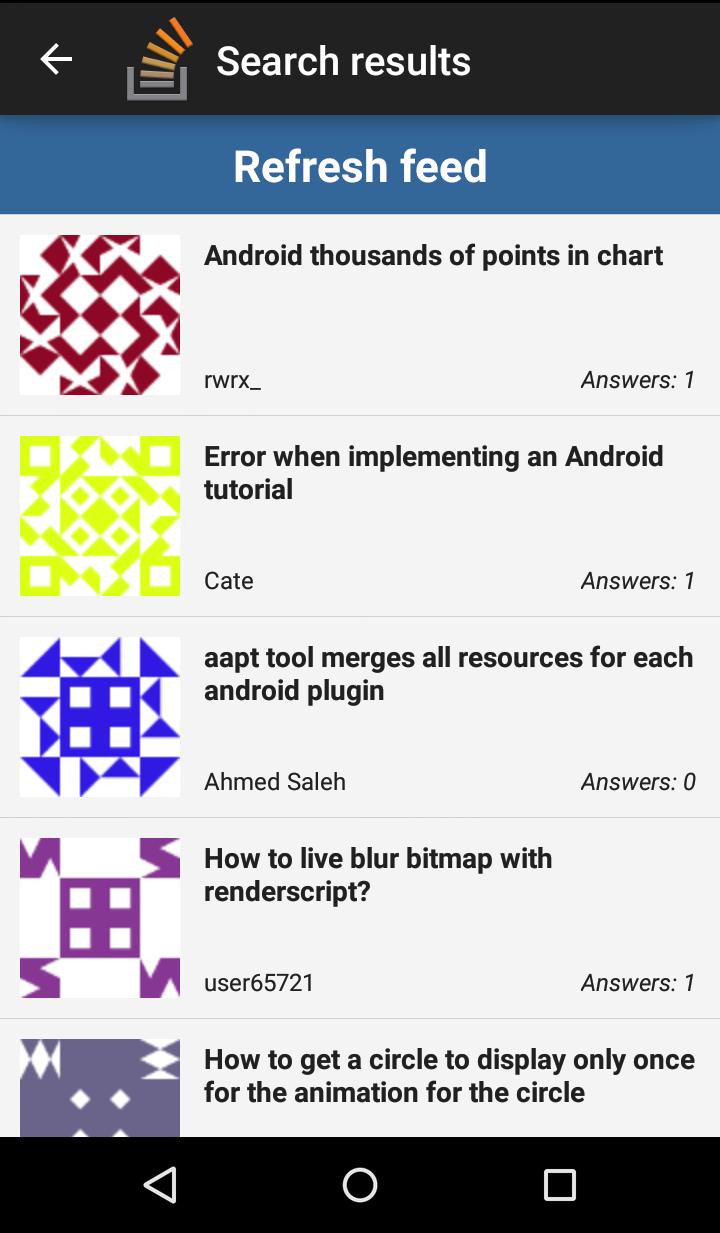Viewport: 720px width, 1233px height.
Task: Click the username Cate
Action: [x=228, y=580]
